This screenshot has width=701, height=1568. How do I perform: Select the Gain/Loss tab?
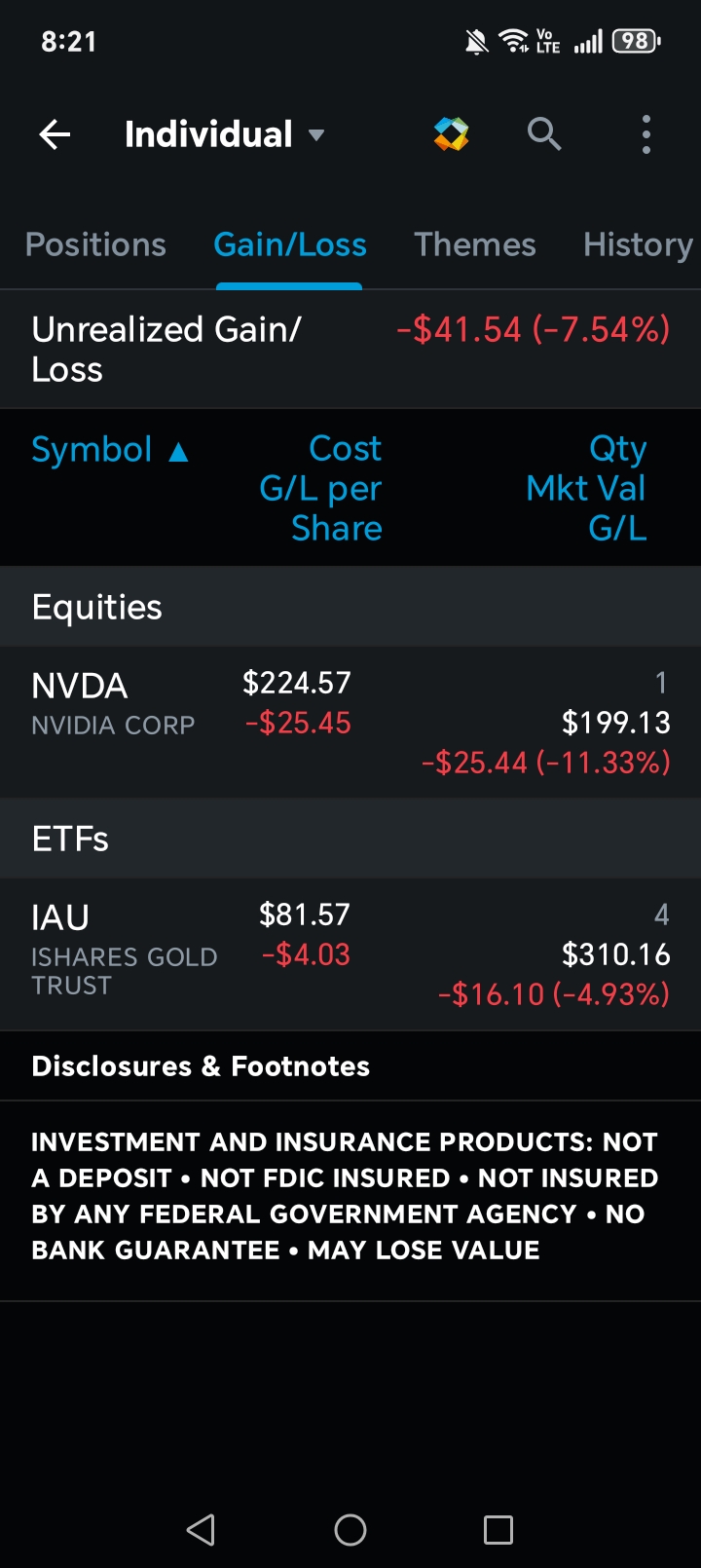click(290, 244)
